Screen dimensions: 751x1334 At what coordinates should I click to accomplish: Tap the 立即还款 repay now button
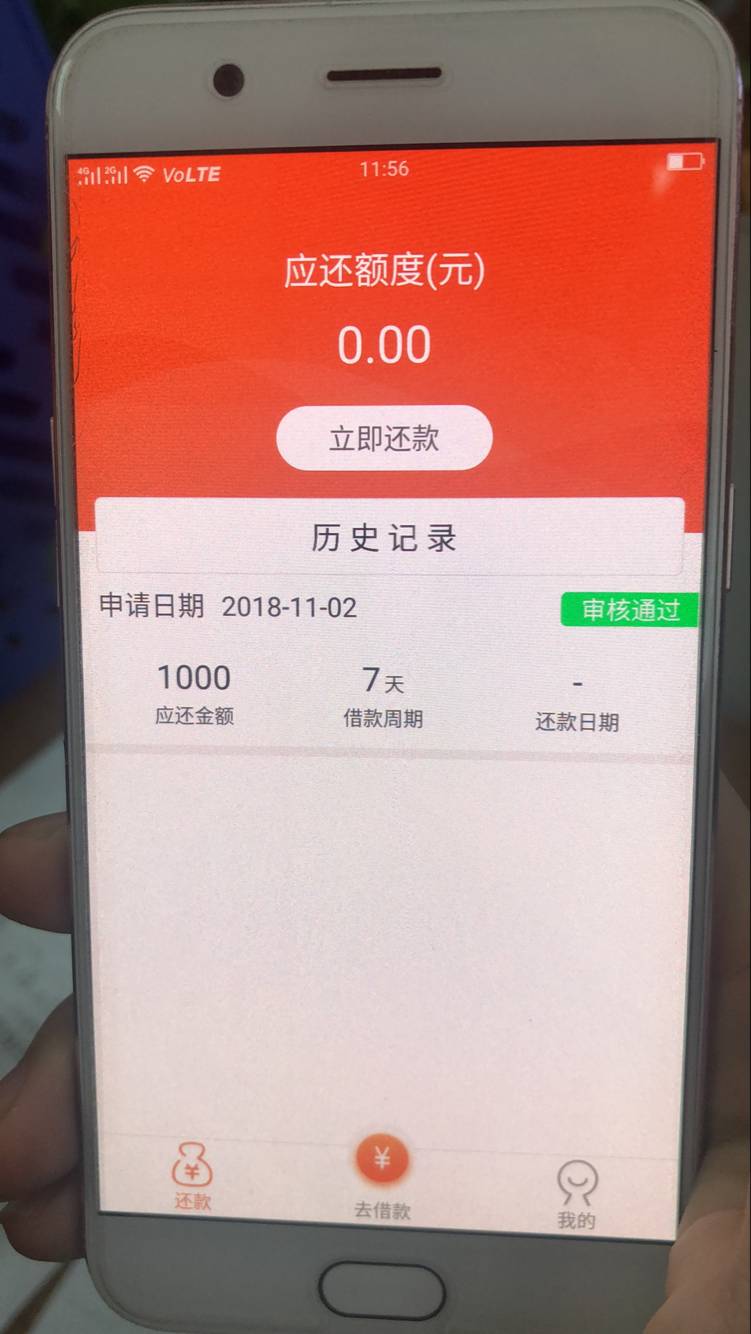point(384,438)
